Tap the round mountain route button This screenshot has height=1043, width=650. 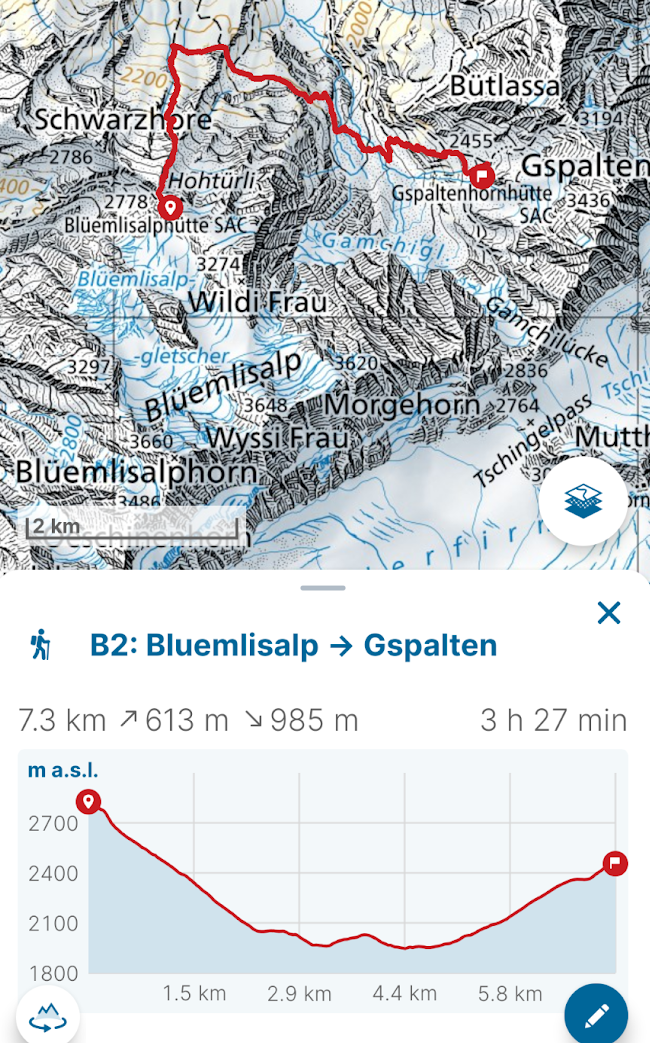coord(48,1017)
